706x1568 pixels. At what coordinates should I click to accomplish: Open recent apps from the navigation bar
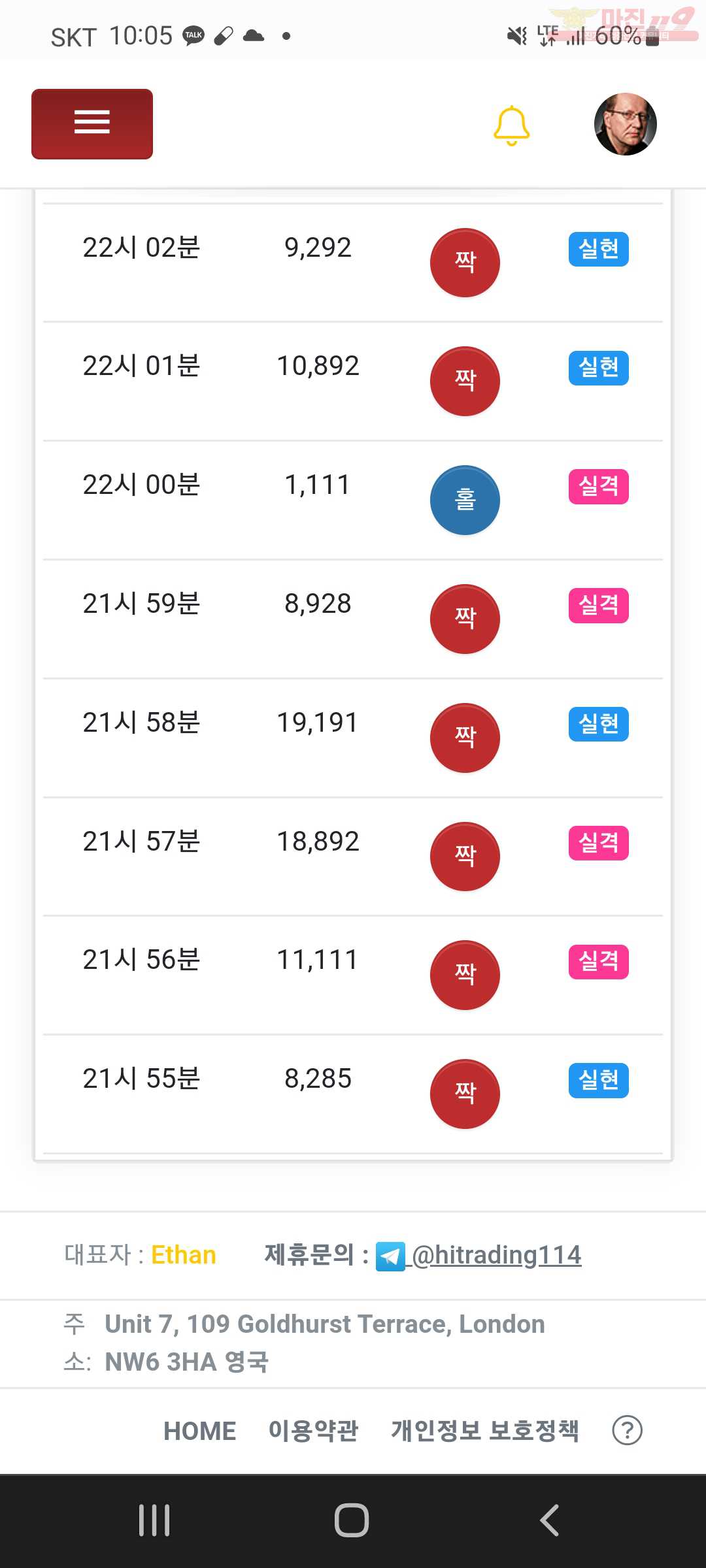(x=154, y=1520)
